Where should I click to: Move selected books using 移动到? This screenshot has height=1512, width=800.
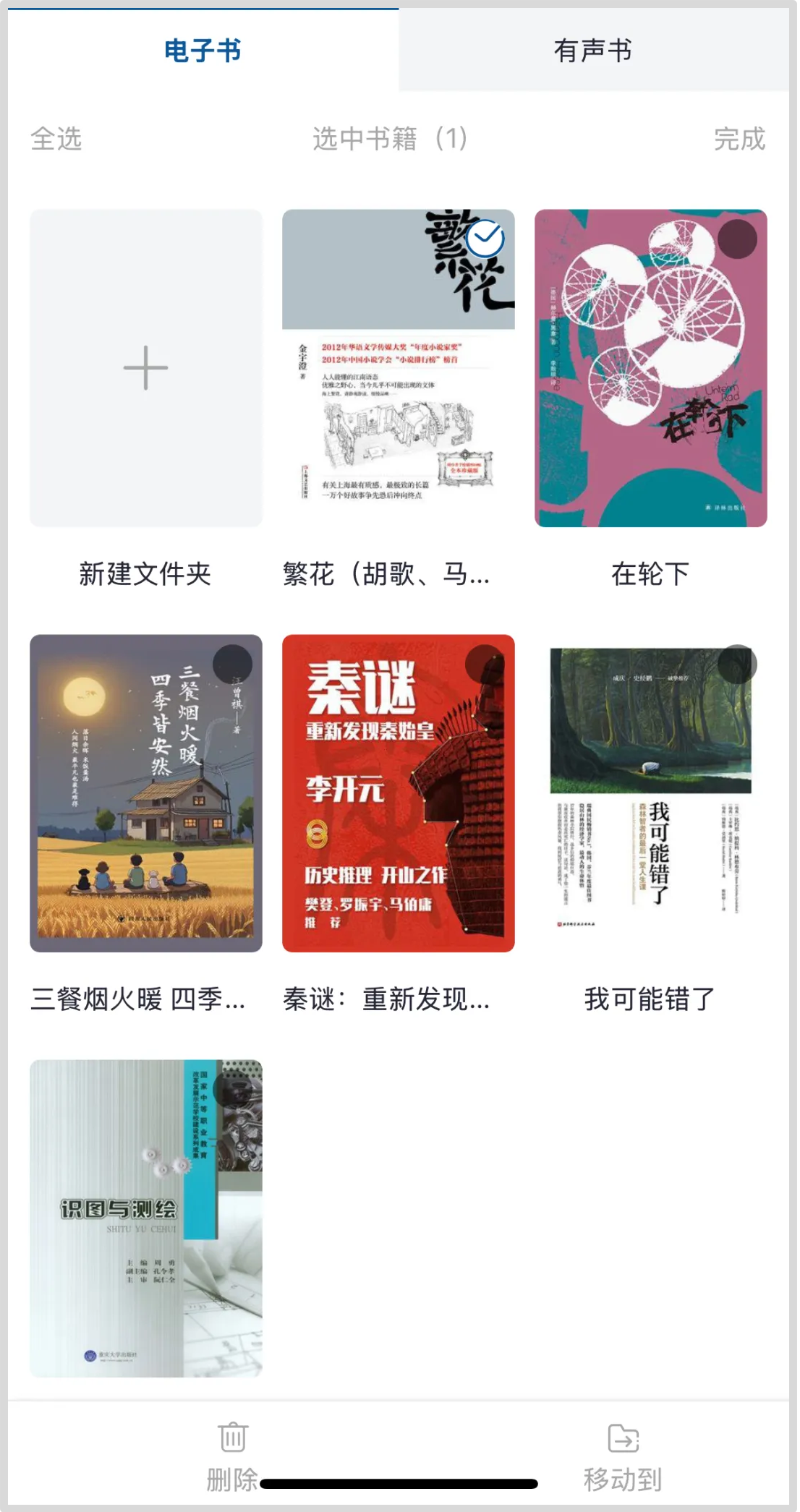click(623, 1455)
